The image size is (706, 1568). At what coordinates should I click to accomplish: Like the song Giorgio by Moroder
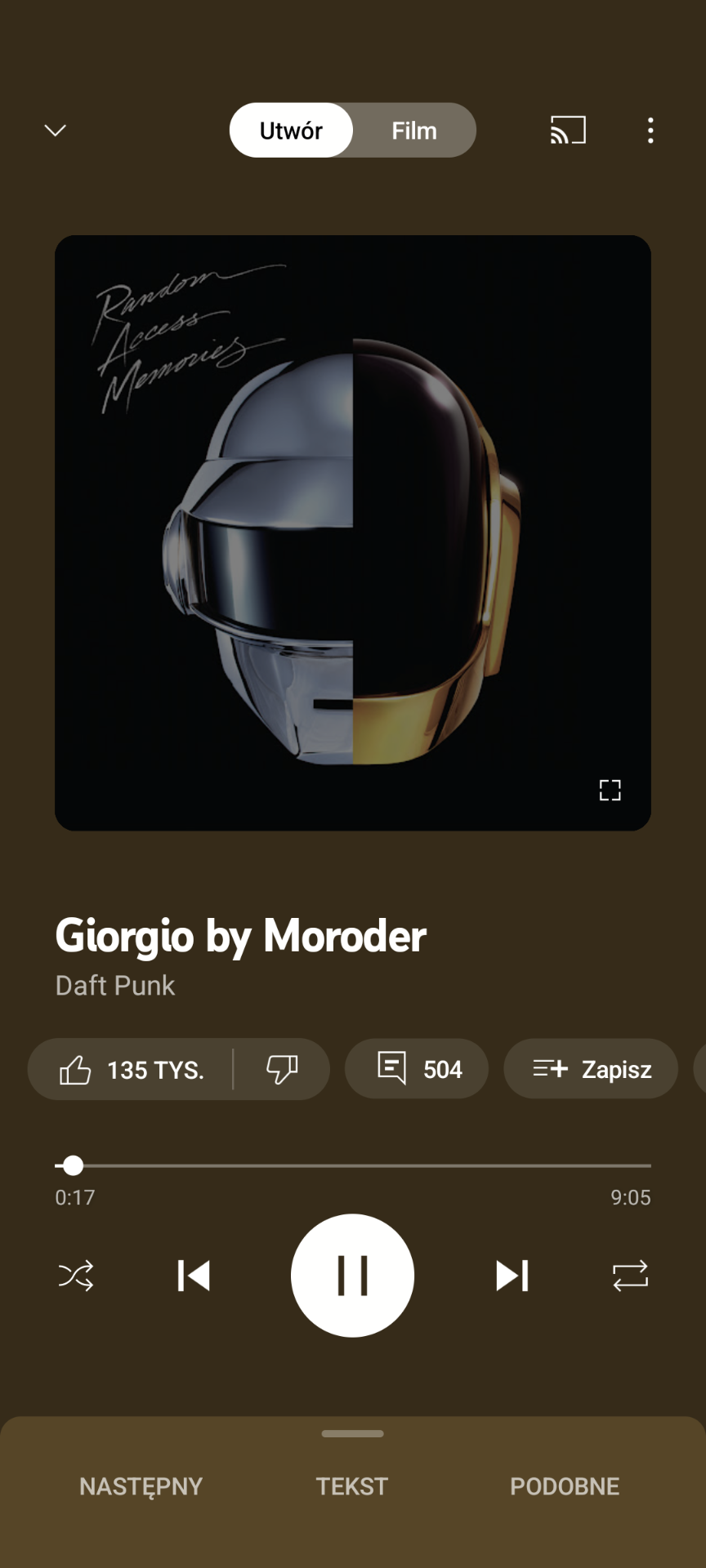pos(131,1069)
